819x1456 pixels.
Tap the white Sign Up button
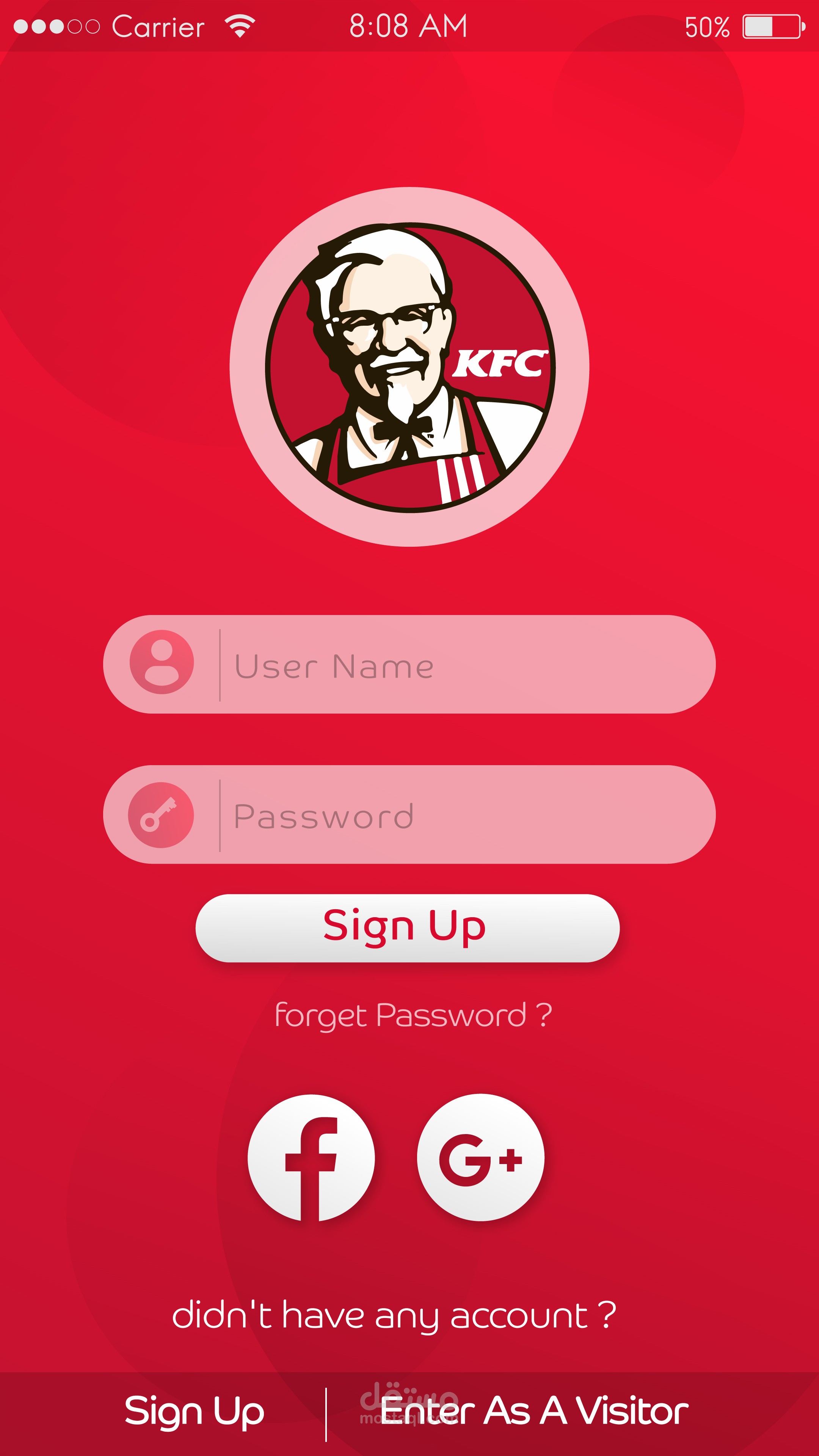coord(408,928)
